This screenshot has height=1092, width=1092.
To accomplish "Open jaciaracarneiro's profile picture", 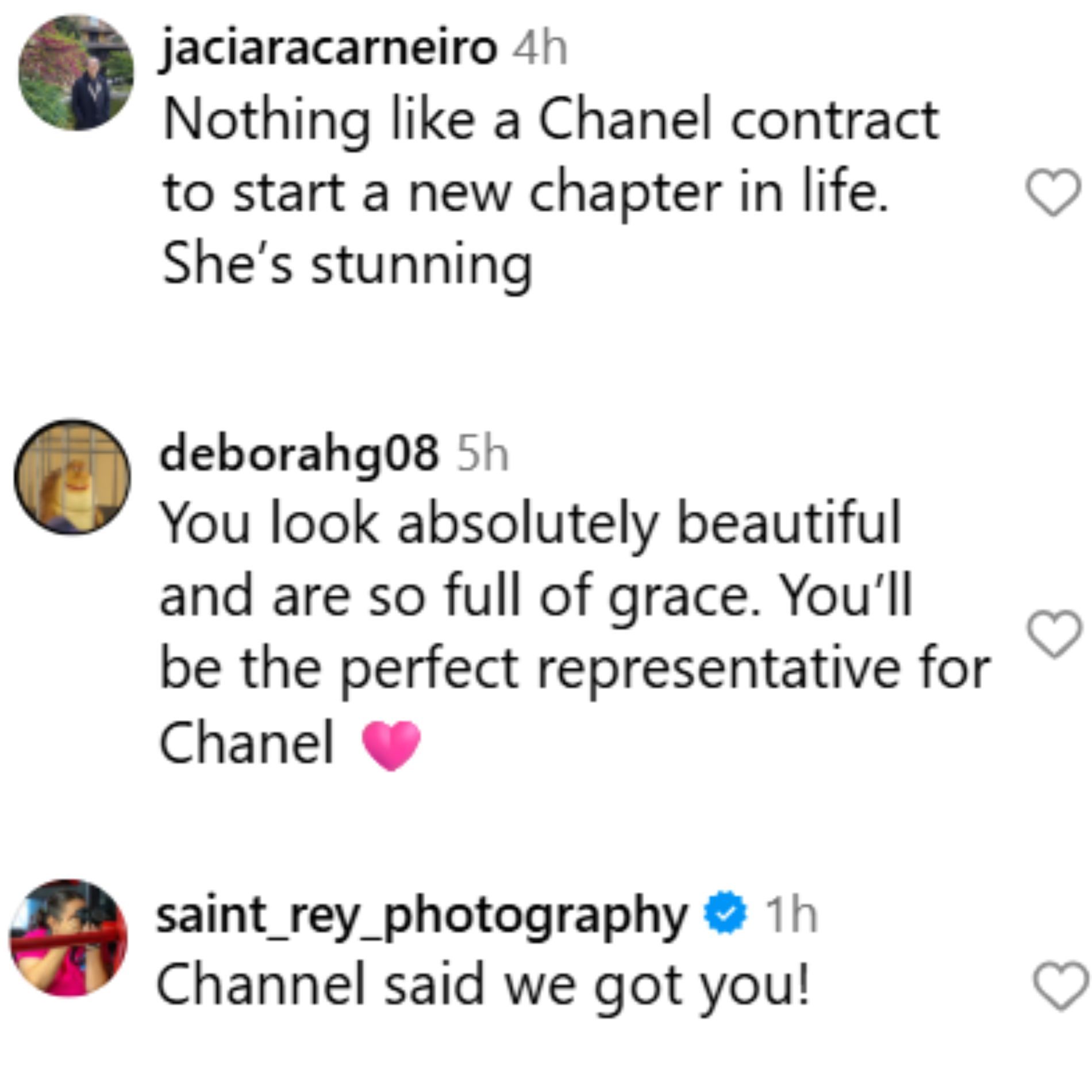I will click(x=76, y=73).
